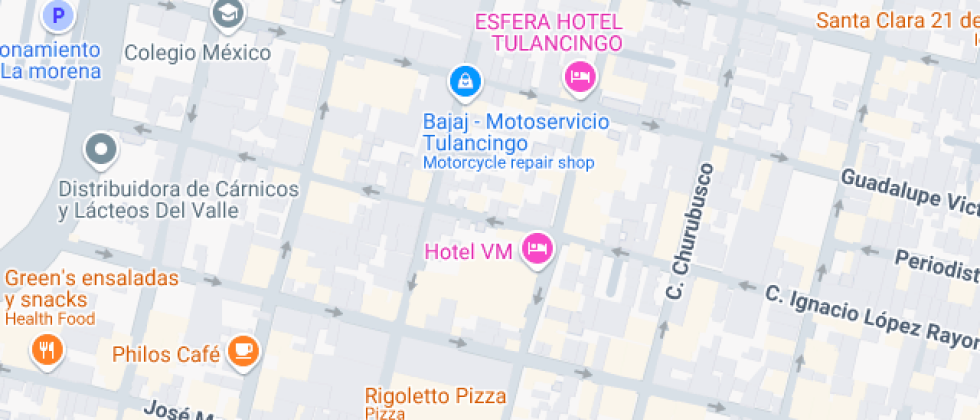The height and width of the screenshot is (420, 980).
Task: Choose the La morena parking marker
Action: click(x=59, y=15)
